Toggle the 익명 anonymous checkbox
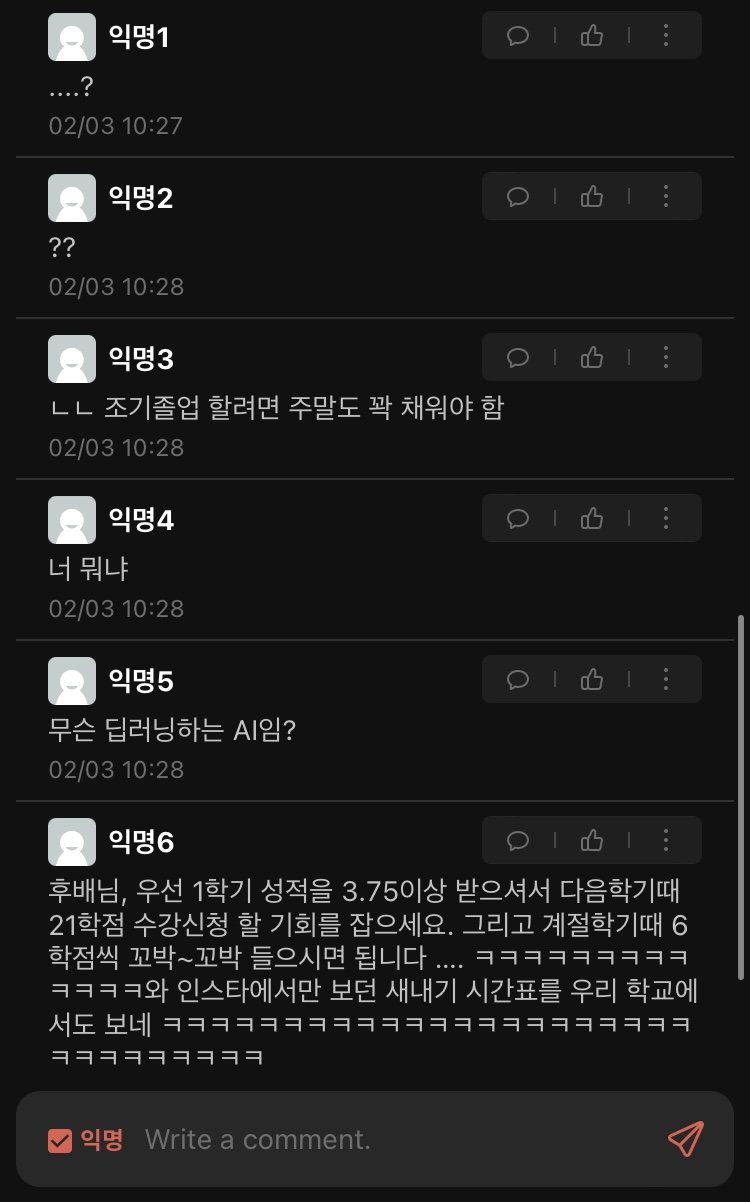Image resolution: width=750 pixels, height=1202 pixels. (x=60, y=1139)
